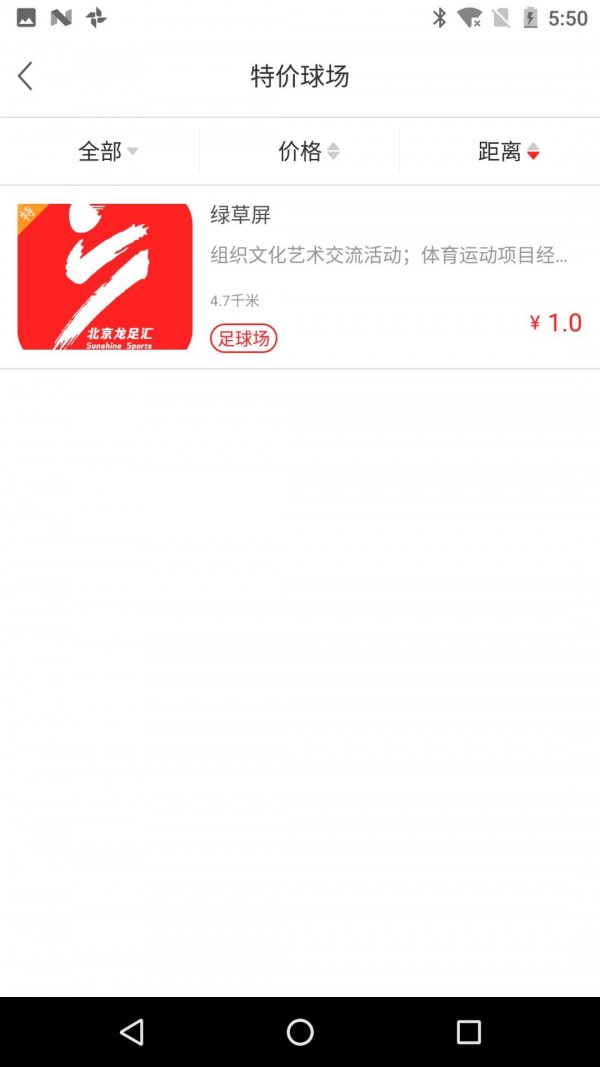Expand the 全部 filter dropdown

pos(108,152)
